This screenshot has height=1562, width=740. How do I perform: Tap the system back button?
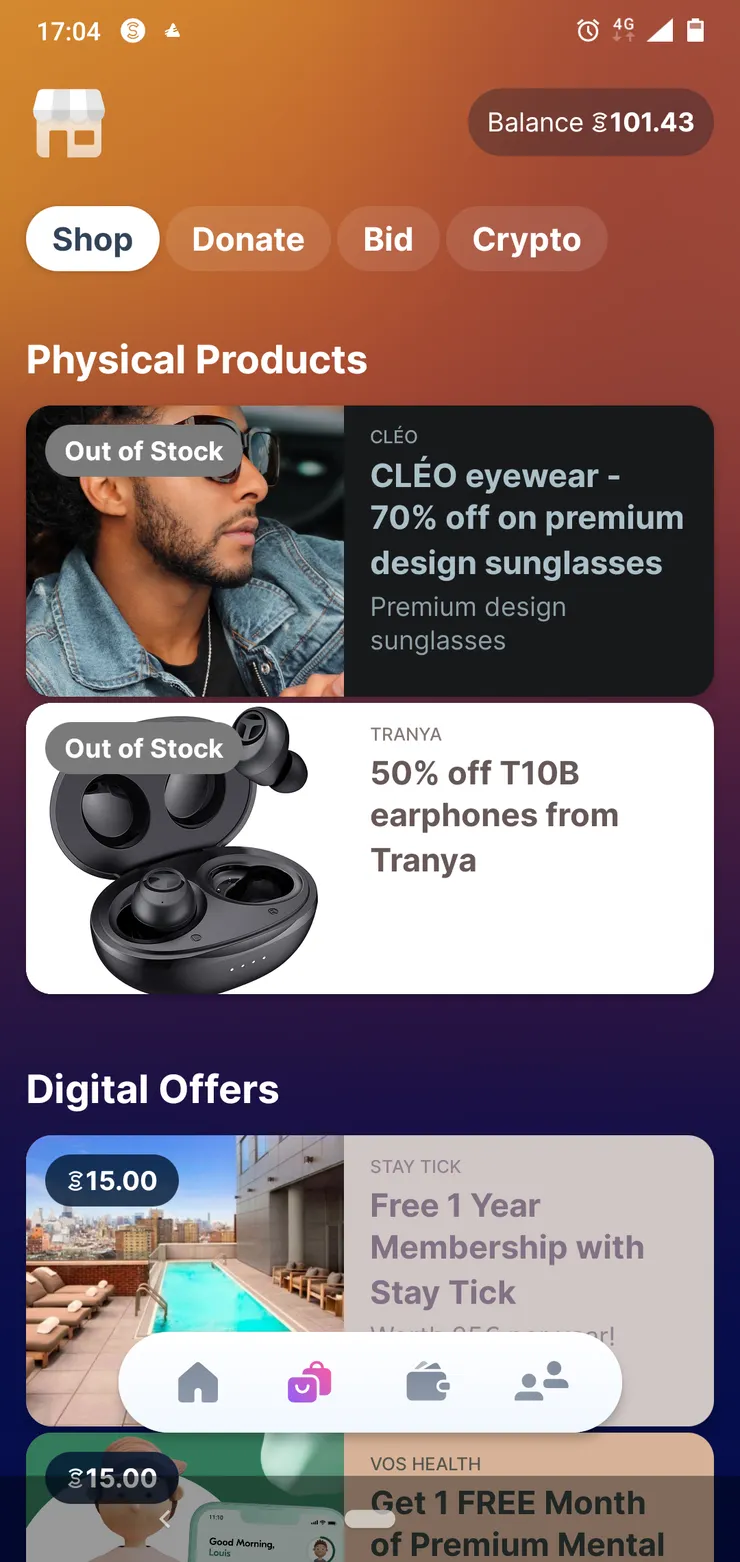click(166, 1519)
